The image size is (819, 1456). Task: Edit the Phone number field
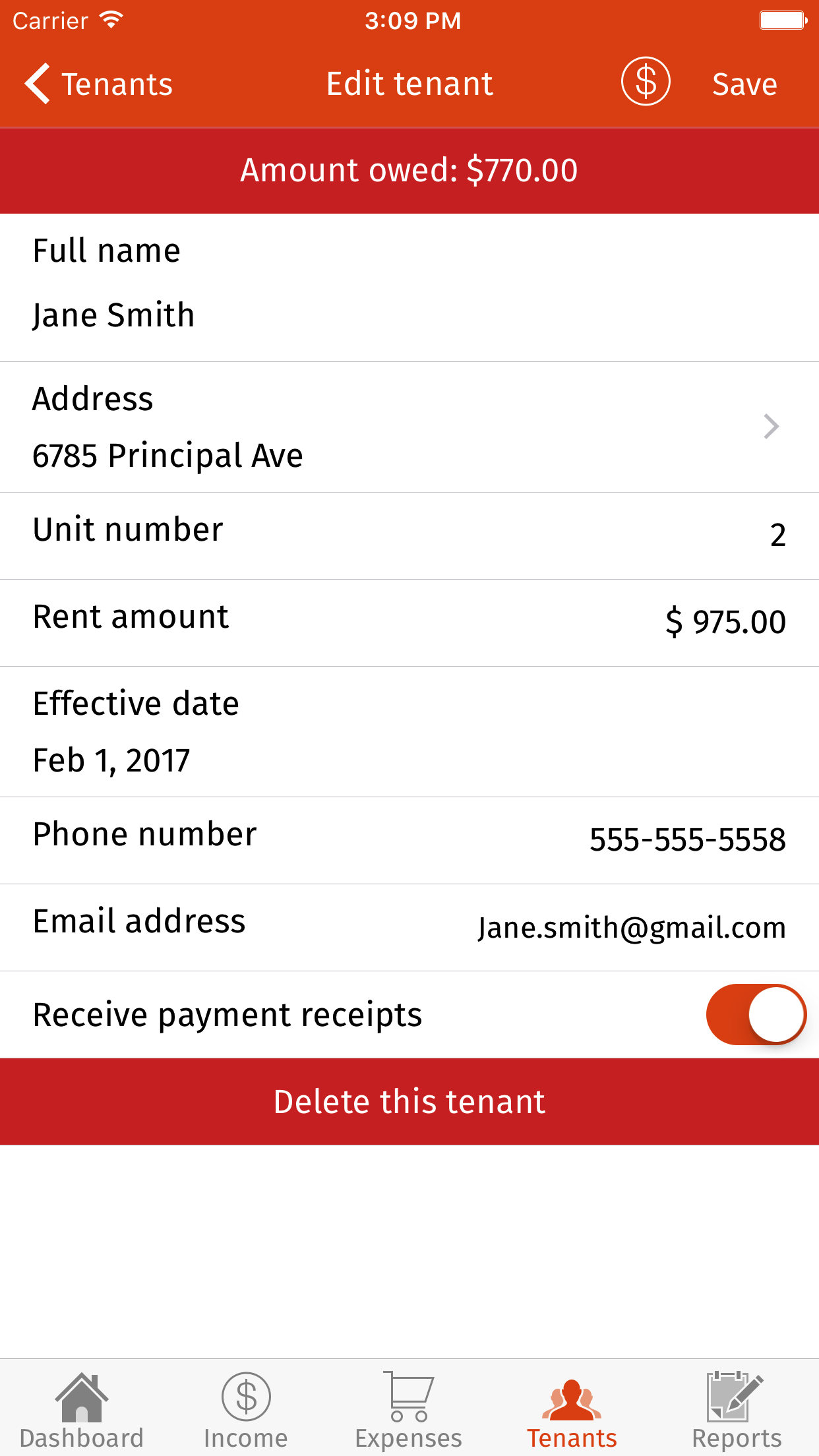[687, 840]
